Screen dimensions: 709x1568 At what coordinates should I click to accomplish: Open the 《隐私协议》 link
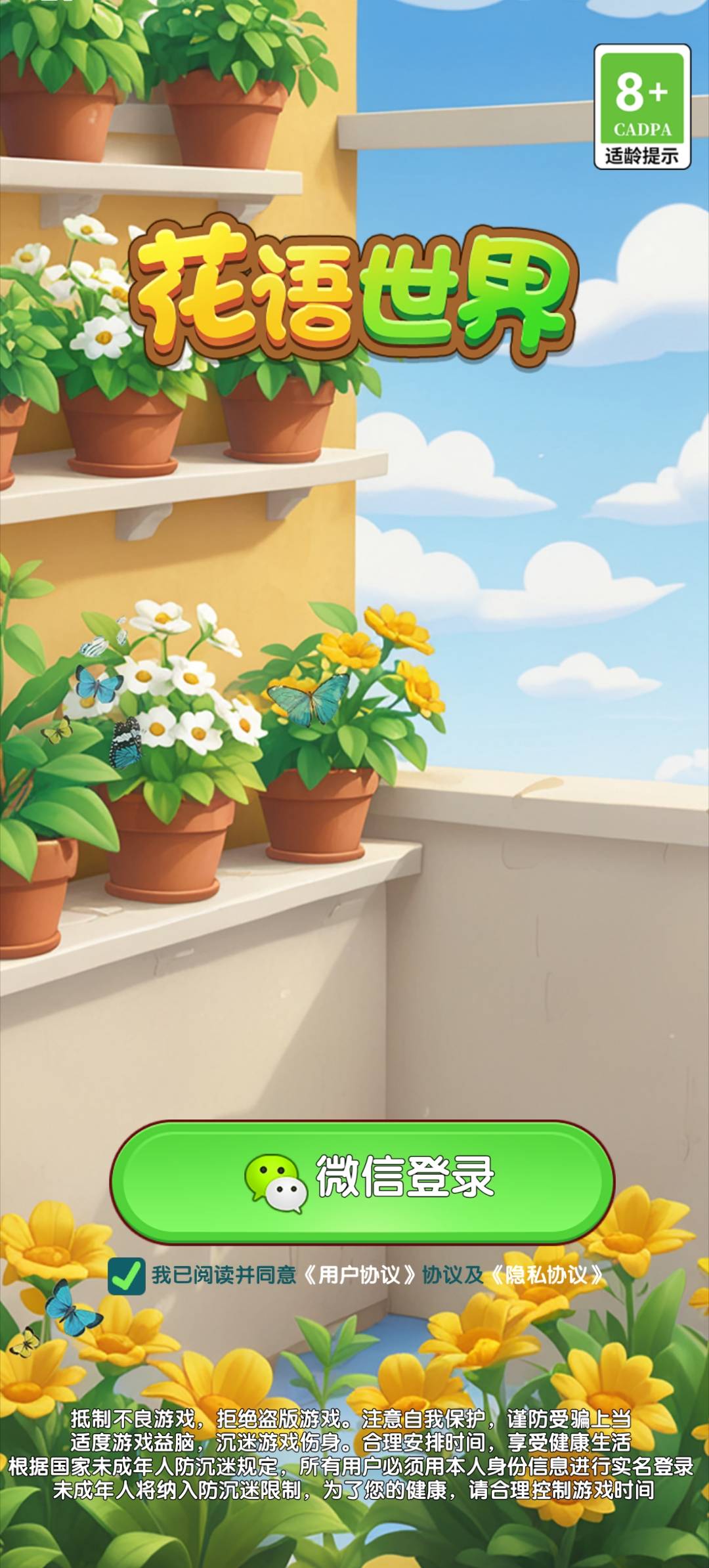click(547, 1275)
